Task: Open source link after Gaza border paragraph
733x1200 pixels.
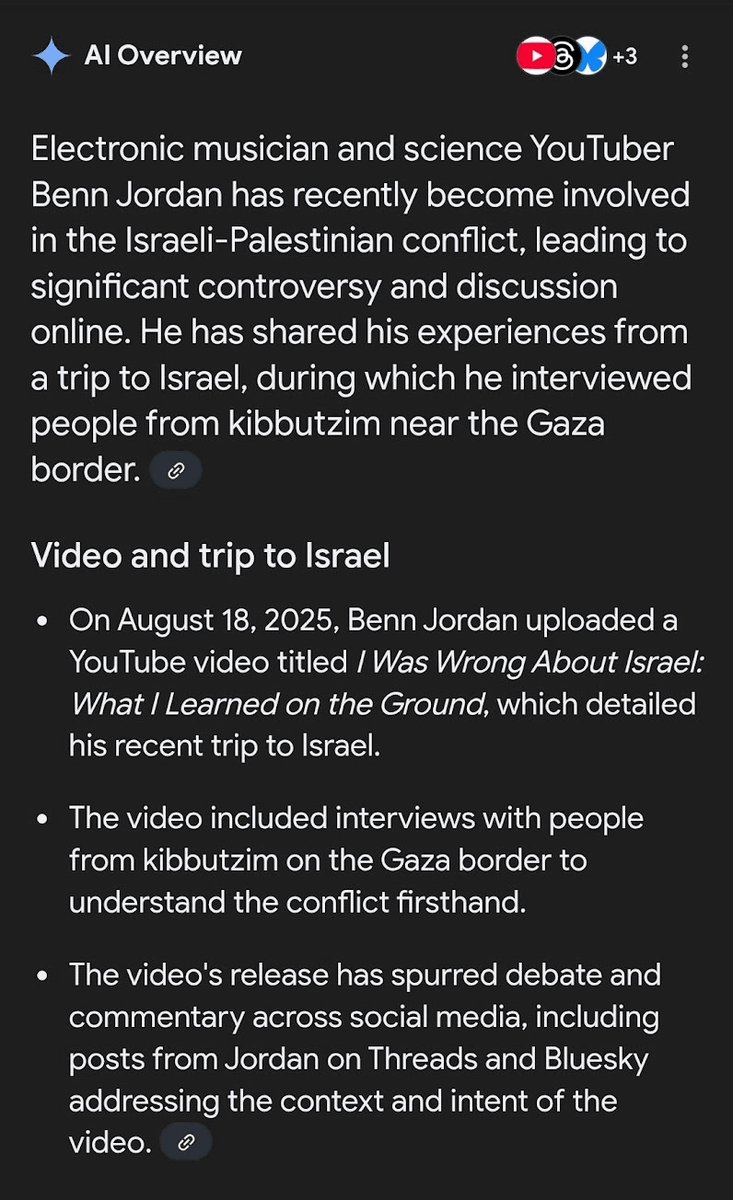Action: pos(176,471)
